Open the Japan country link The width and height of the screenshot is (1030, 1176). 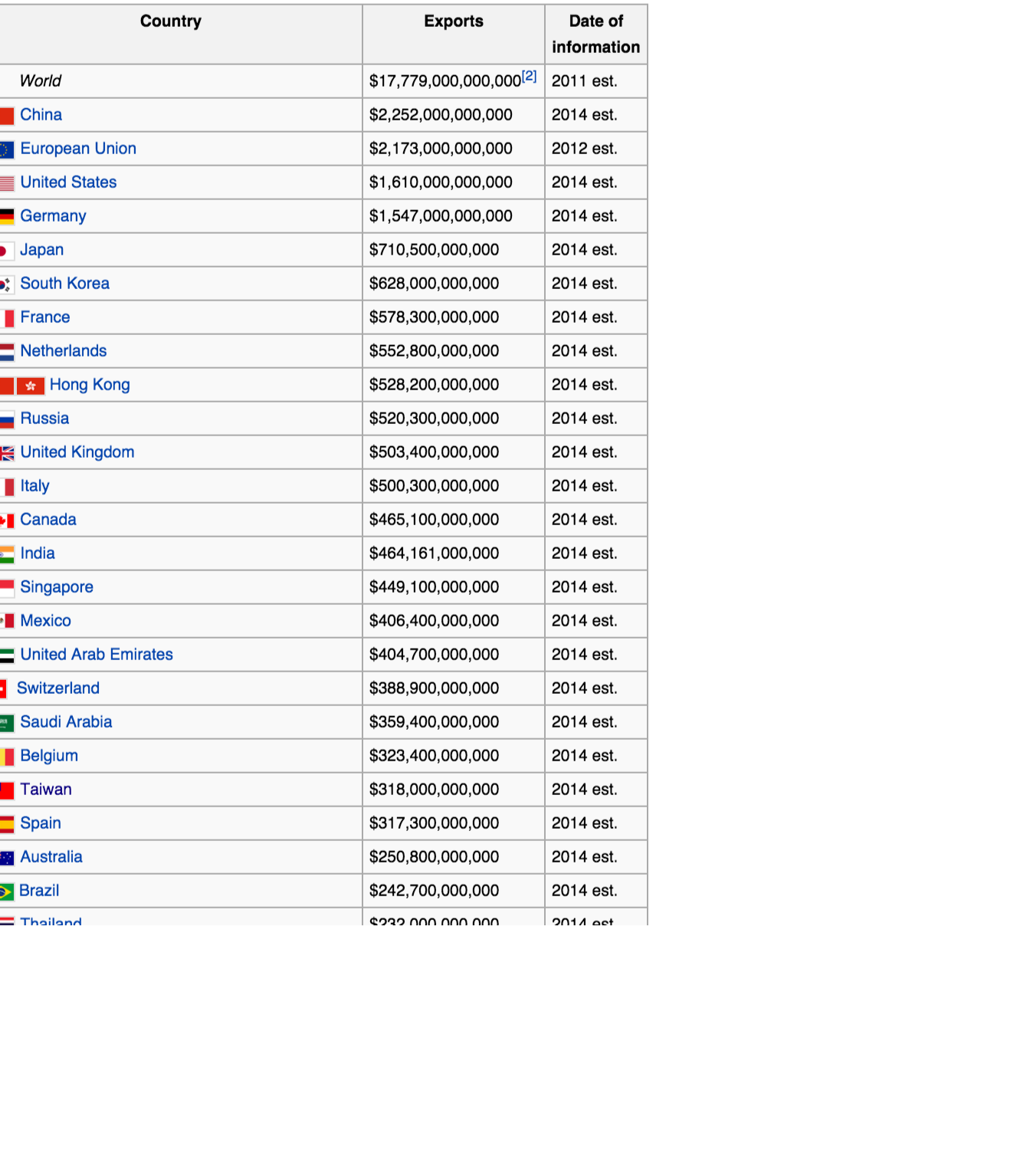tap(41, 250)
